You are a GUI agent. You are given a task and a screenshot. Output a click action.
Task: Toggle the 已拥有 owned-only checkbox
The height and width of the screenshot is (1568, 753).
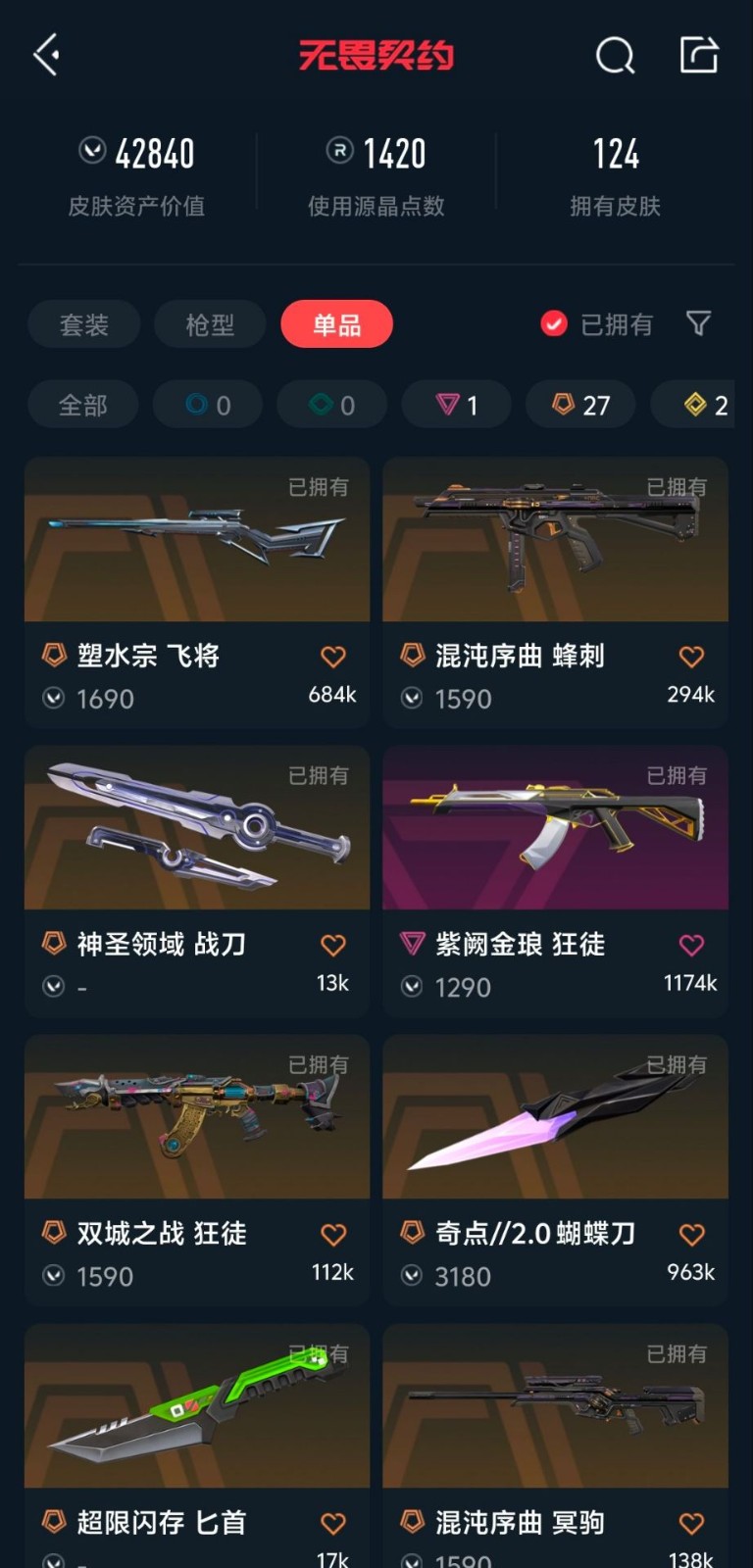[554, 324]
